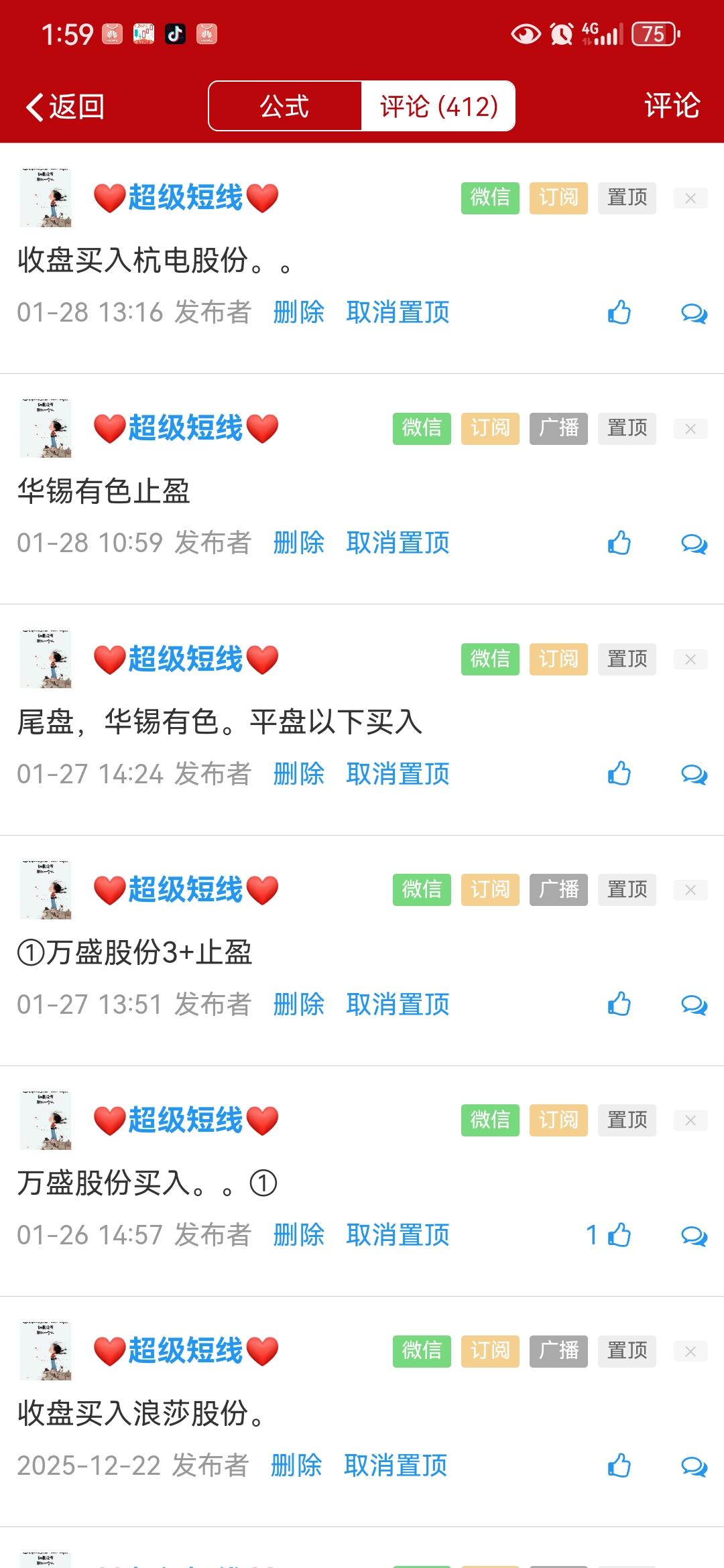The image size is (724, 1568).
Task: Tap the 评论 button in top bar
Action: click(672, 105)
